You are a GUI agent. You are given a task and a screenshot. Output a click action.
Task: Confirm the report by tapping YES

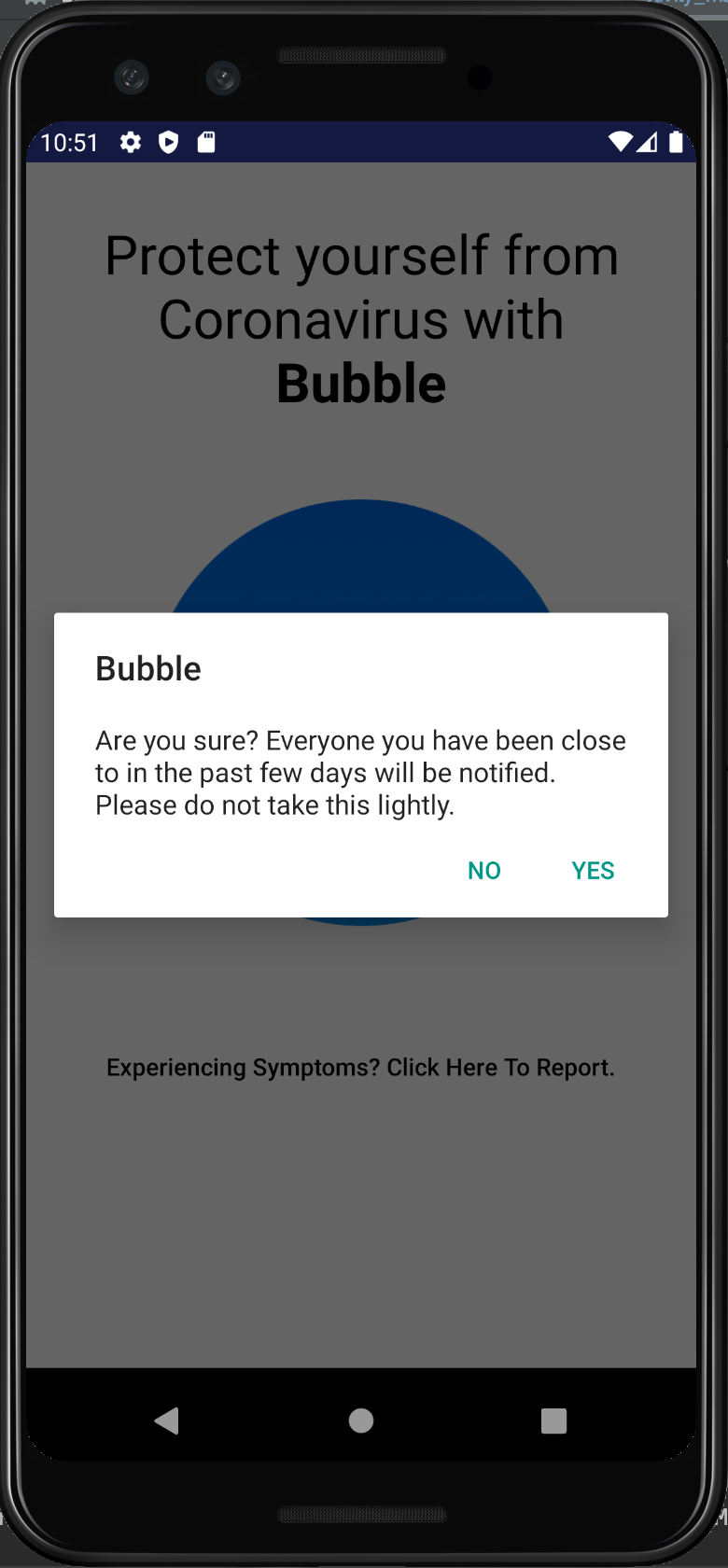[593, 871]
